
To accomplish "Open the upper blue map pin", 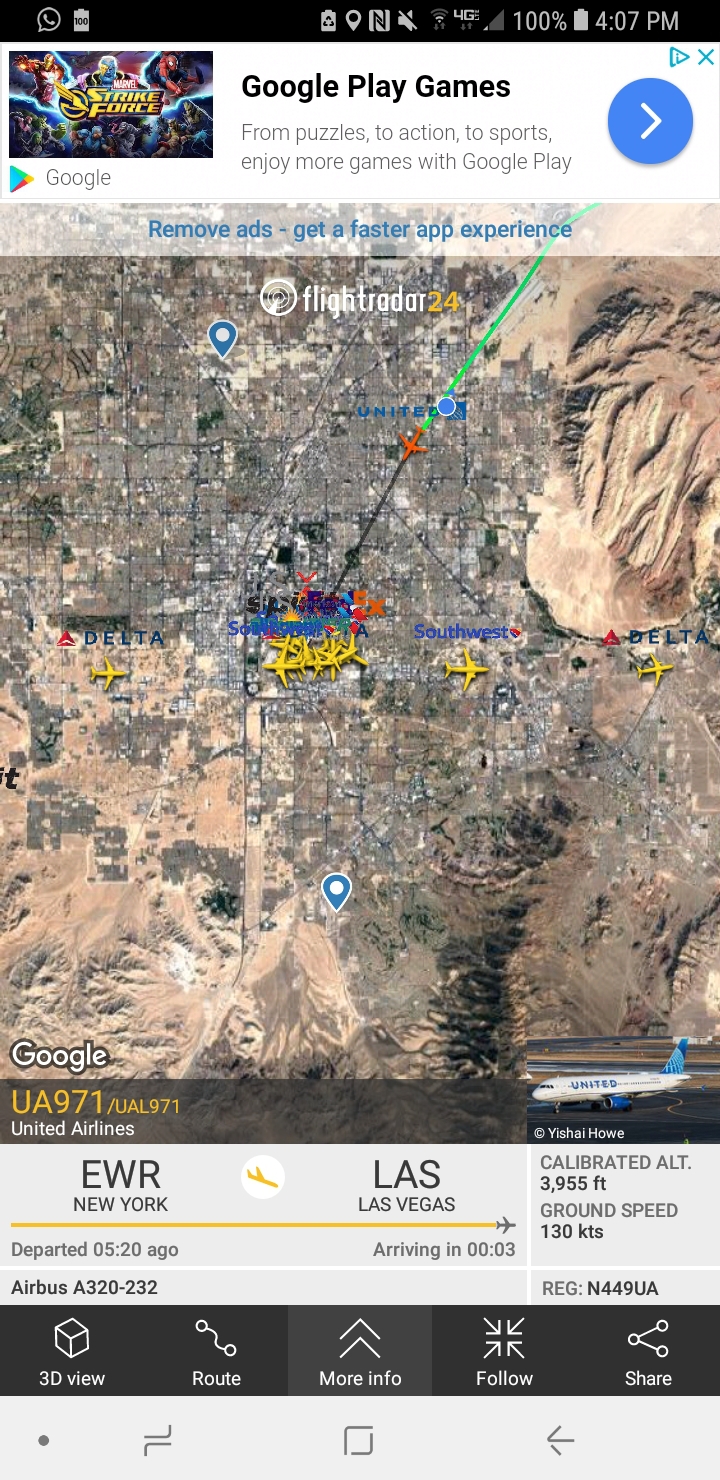I will (222, 338).
